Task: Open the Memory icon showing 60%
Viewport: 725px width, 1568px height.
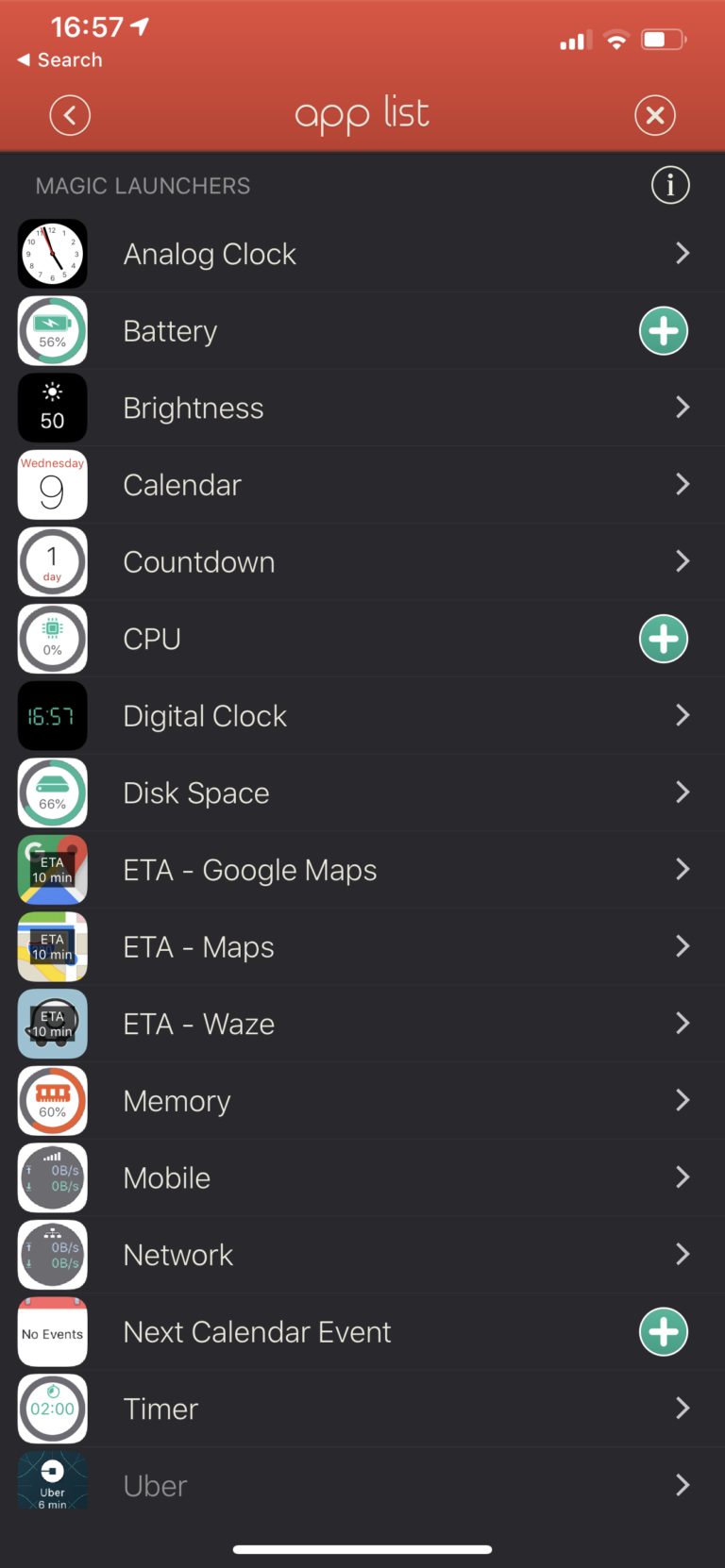Action: [x=52, y=1100]
